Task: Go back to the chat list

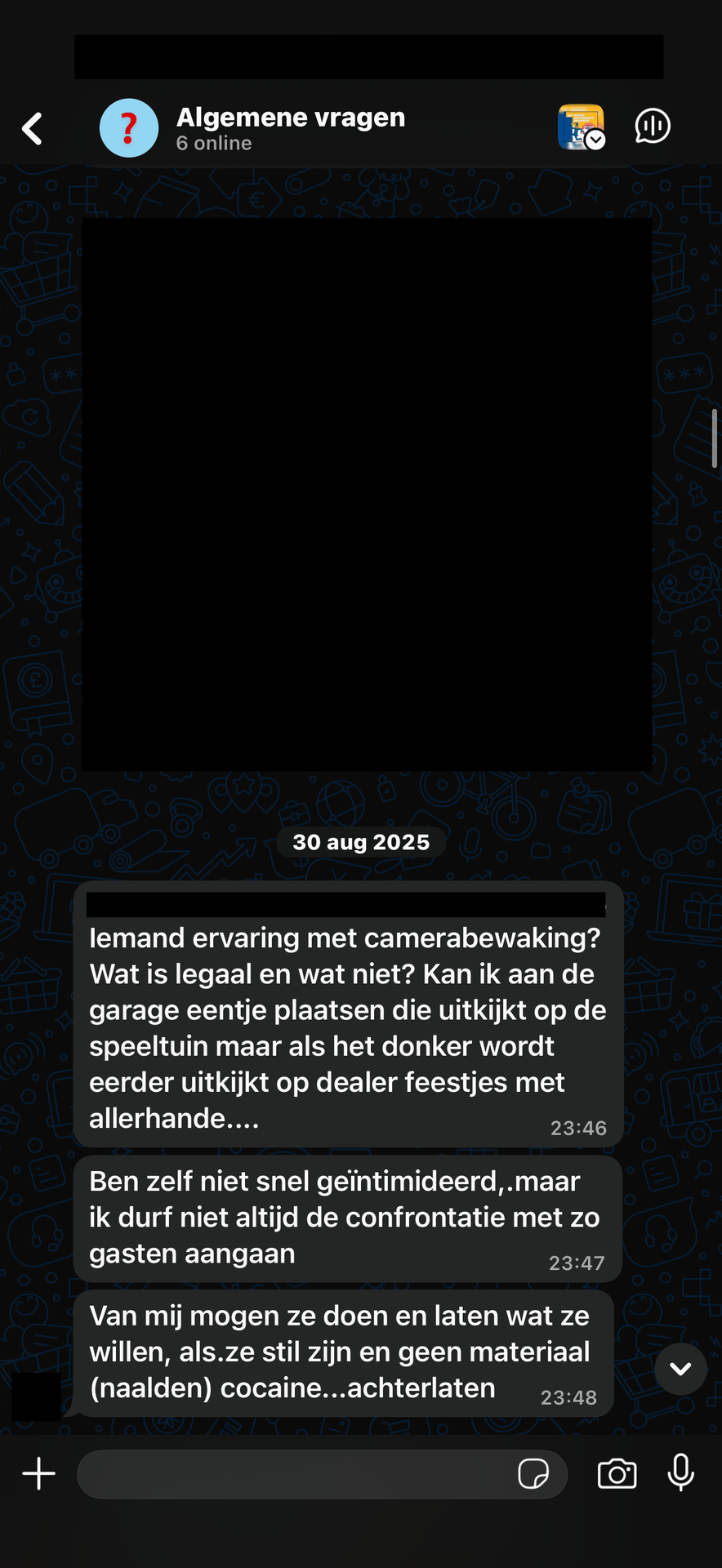Action: pyautogui.click(x=32, y=129)
